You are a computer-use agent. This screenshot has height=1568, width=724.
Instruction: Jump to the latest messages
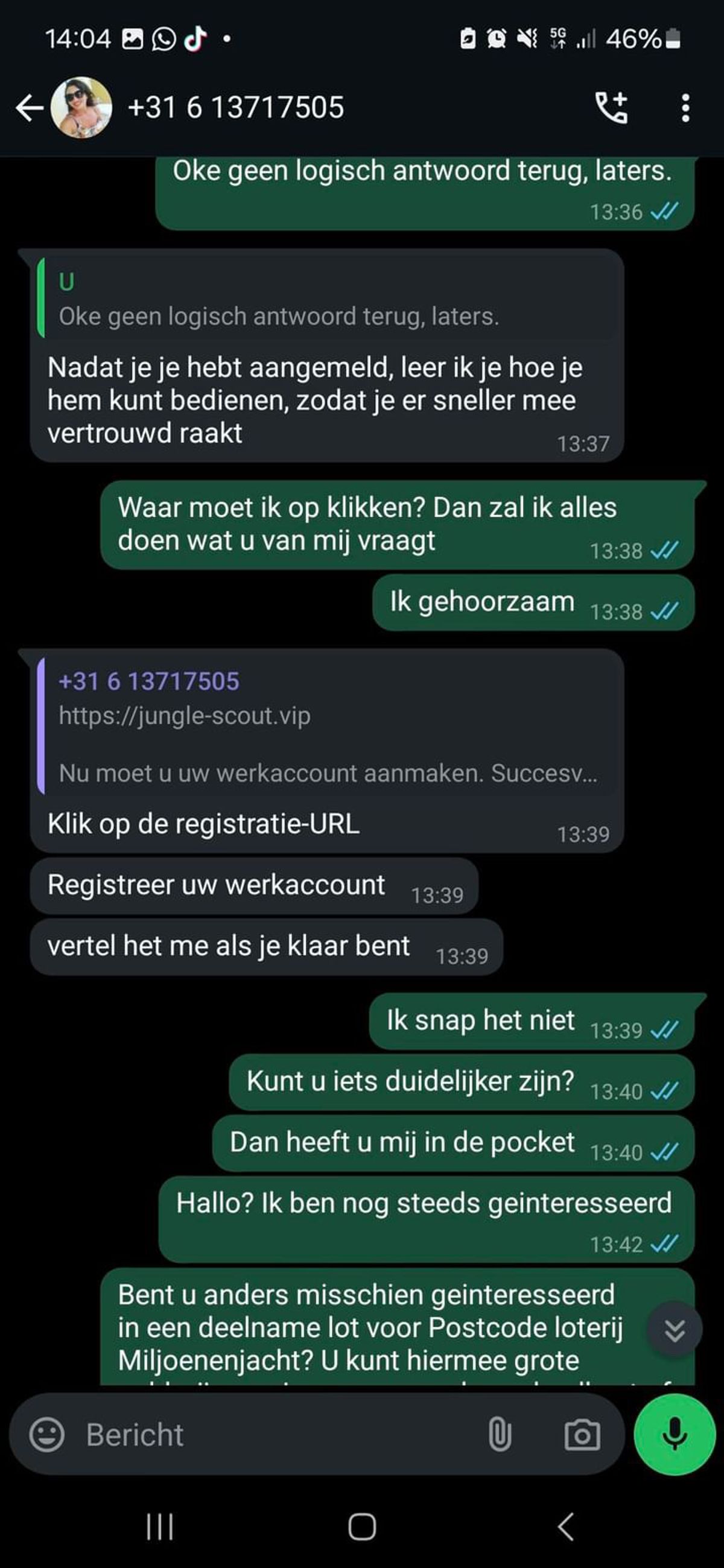coord(674,1331)
